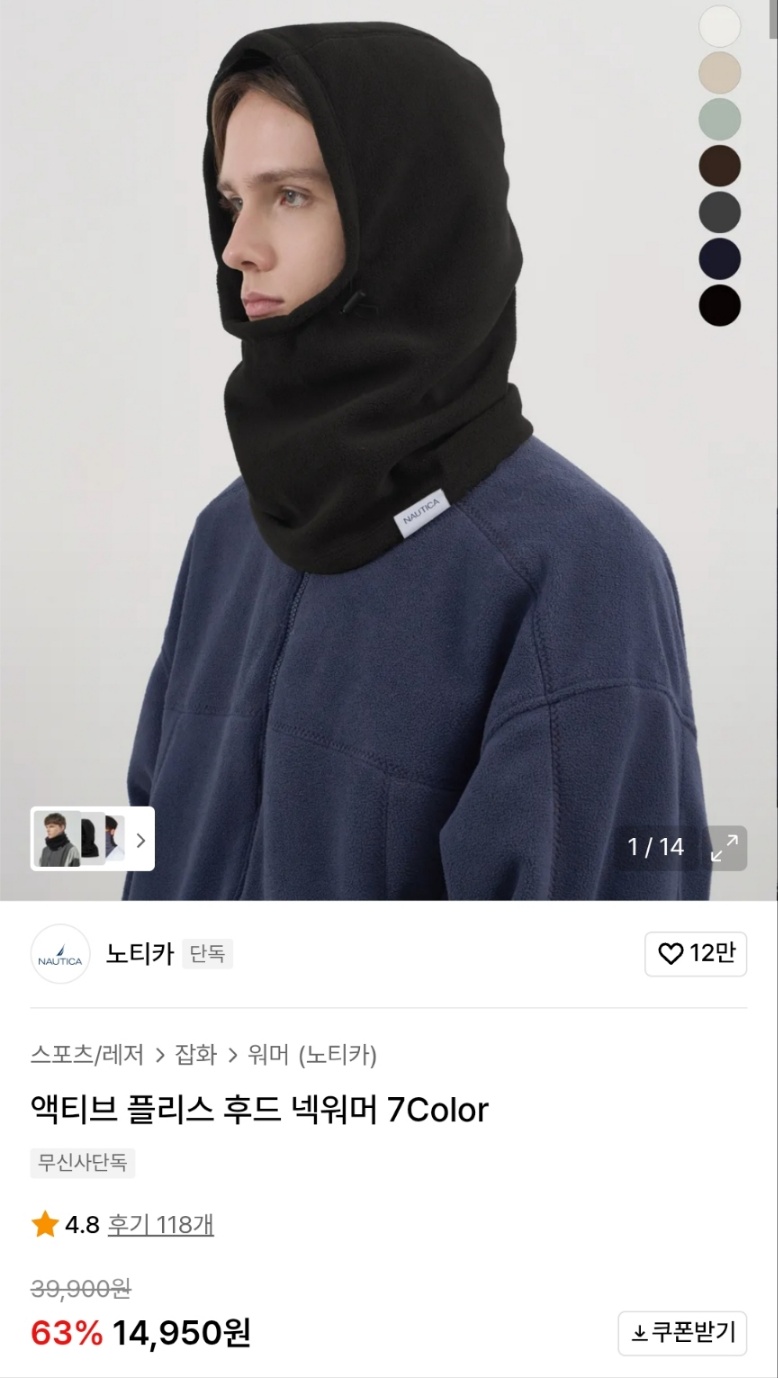Open the 후기 118개 reviews link
Screen dimensions: 778x1378
(x=161, y=1224)
